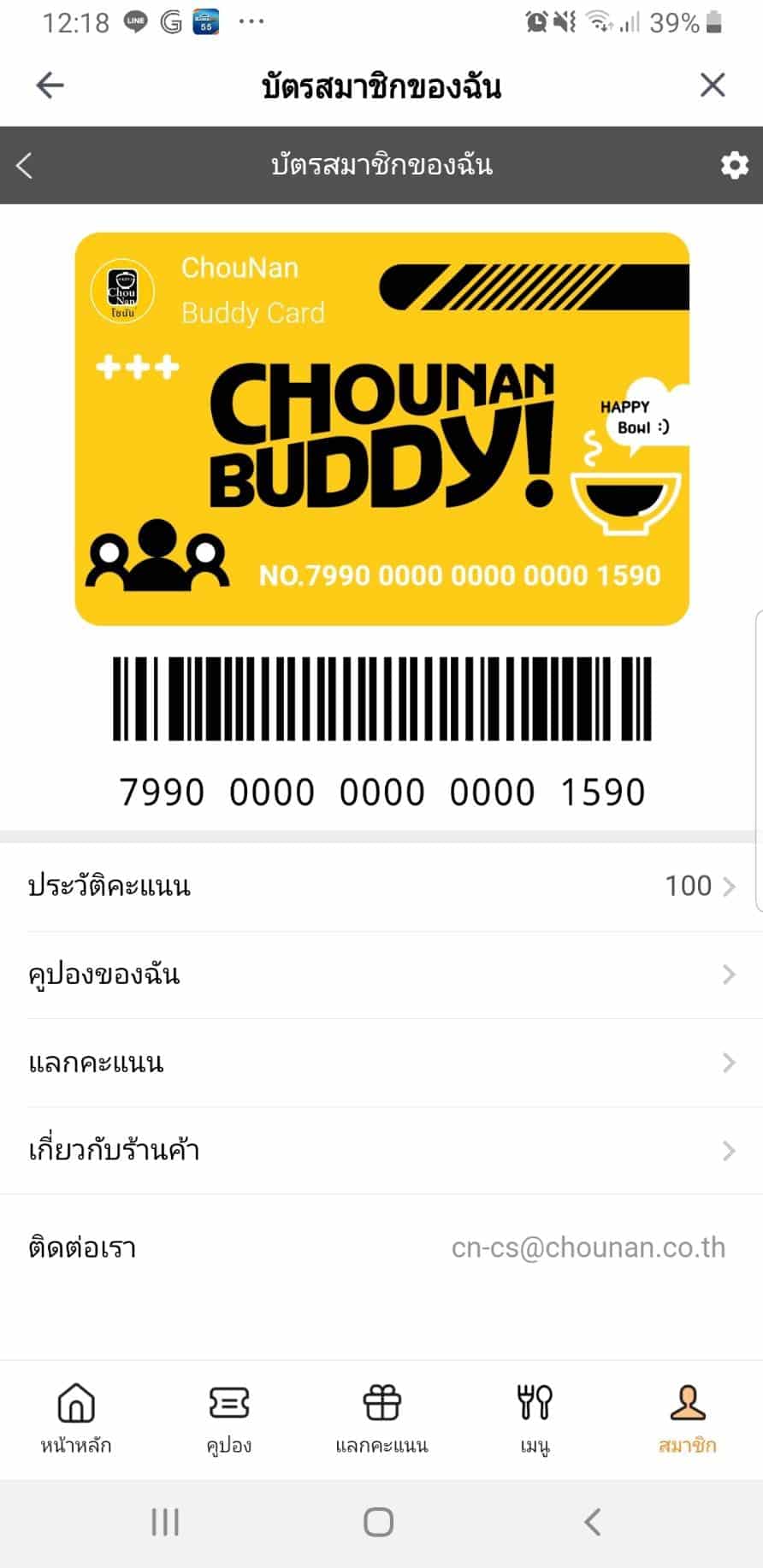Switch to the คูปอง tab
The width and height of the screenshot is (763, 1568).
(x=228, y=1419)
